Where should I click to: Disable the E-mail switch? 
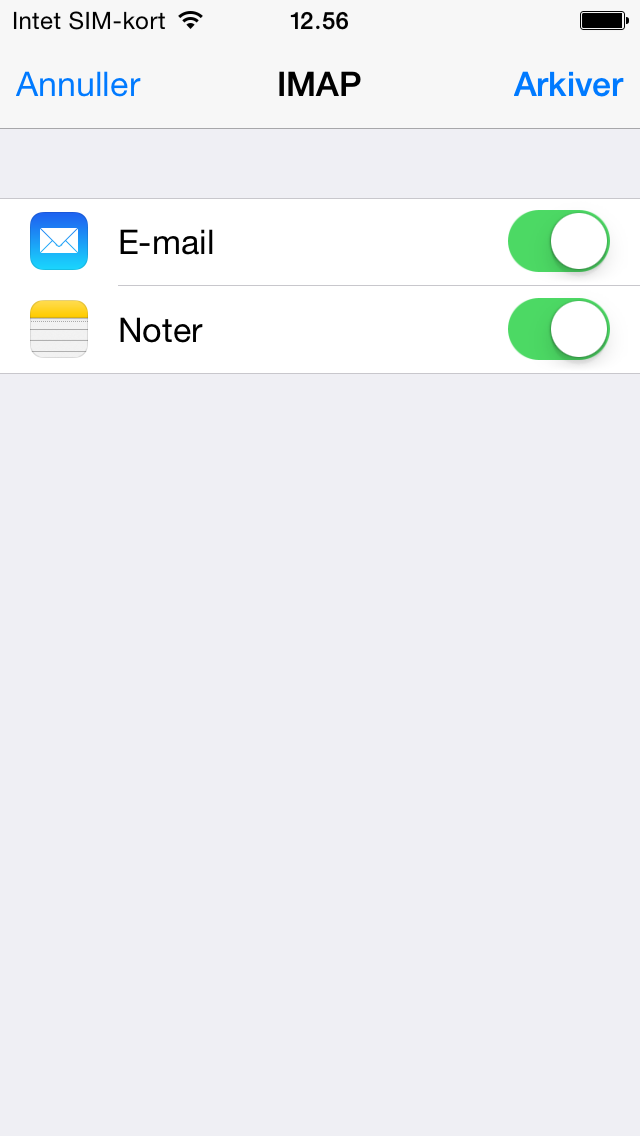tap(559, 241)
